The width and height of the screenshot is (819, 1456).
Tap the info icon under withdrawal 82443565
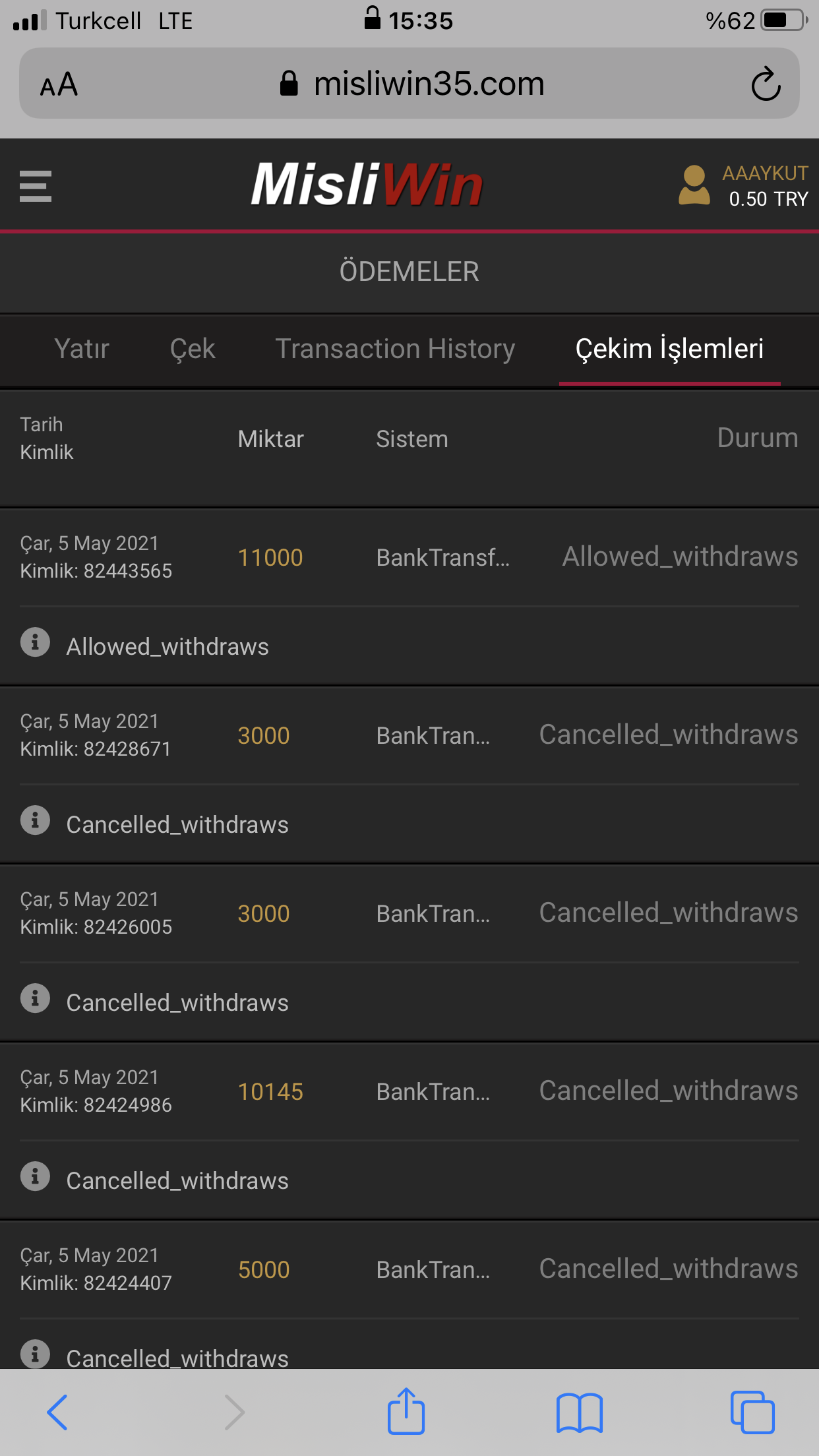click(x=35, y=642)
